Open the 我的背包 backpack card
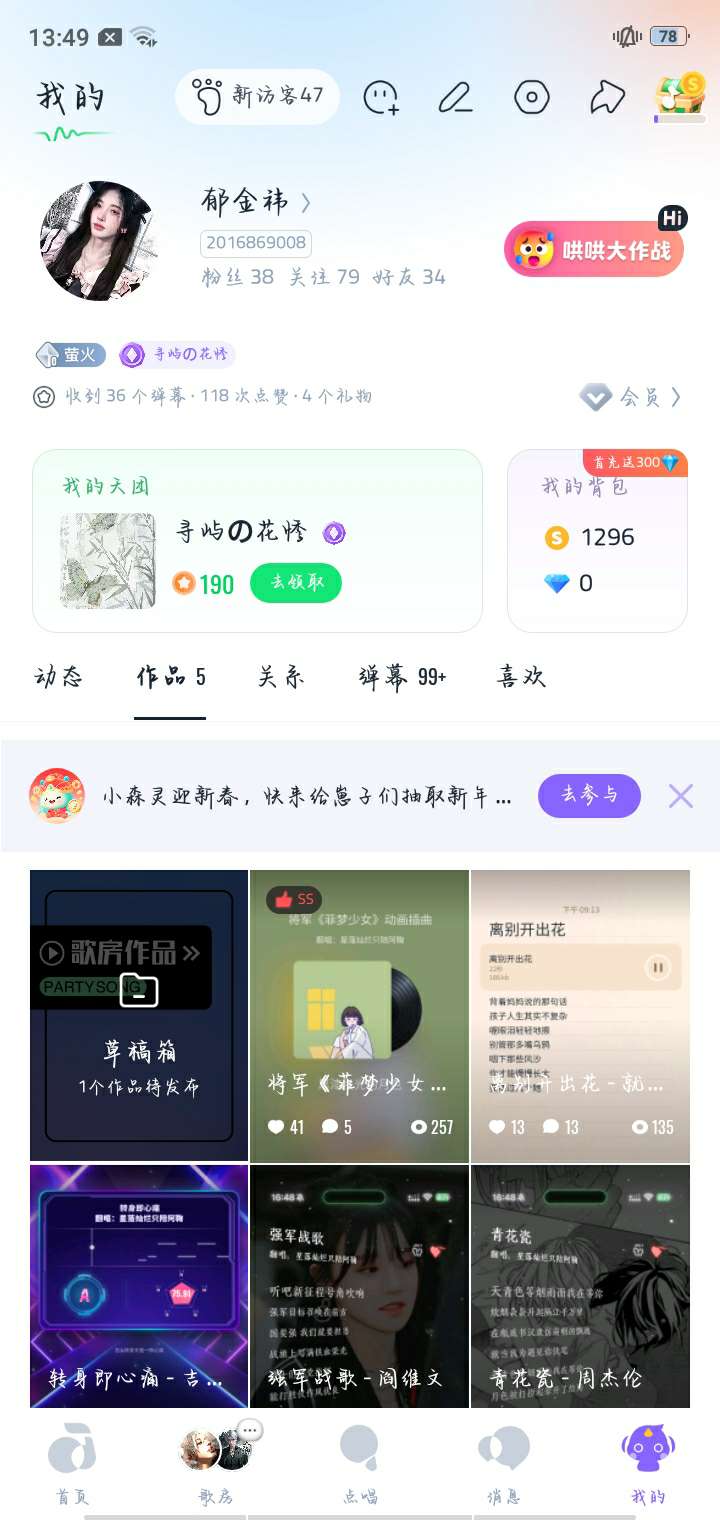 click(597, 541)
